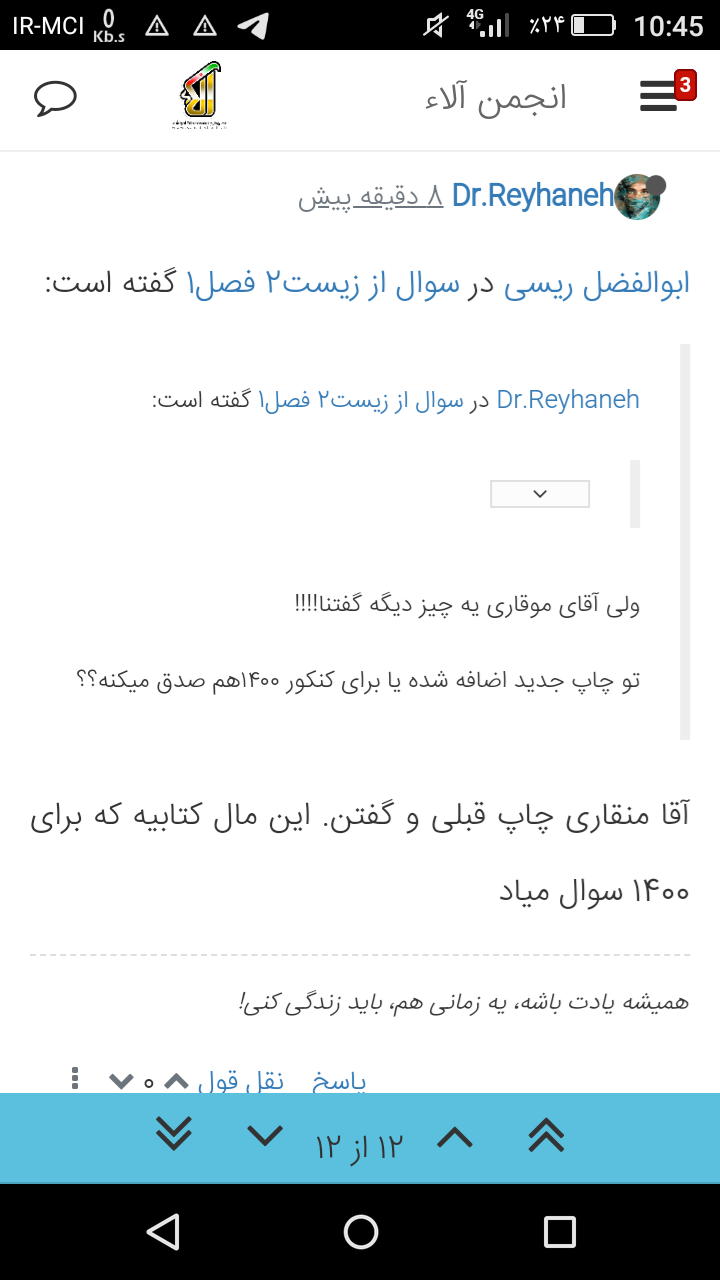This screenshot has height=1280, width=720.
Task: Open the hamburger menu with 3 notifications
Action: pos(660,95)
